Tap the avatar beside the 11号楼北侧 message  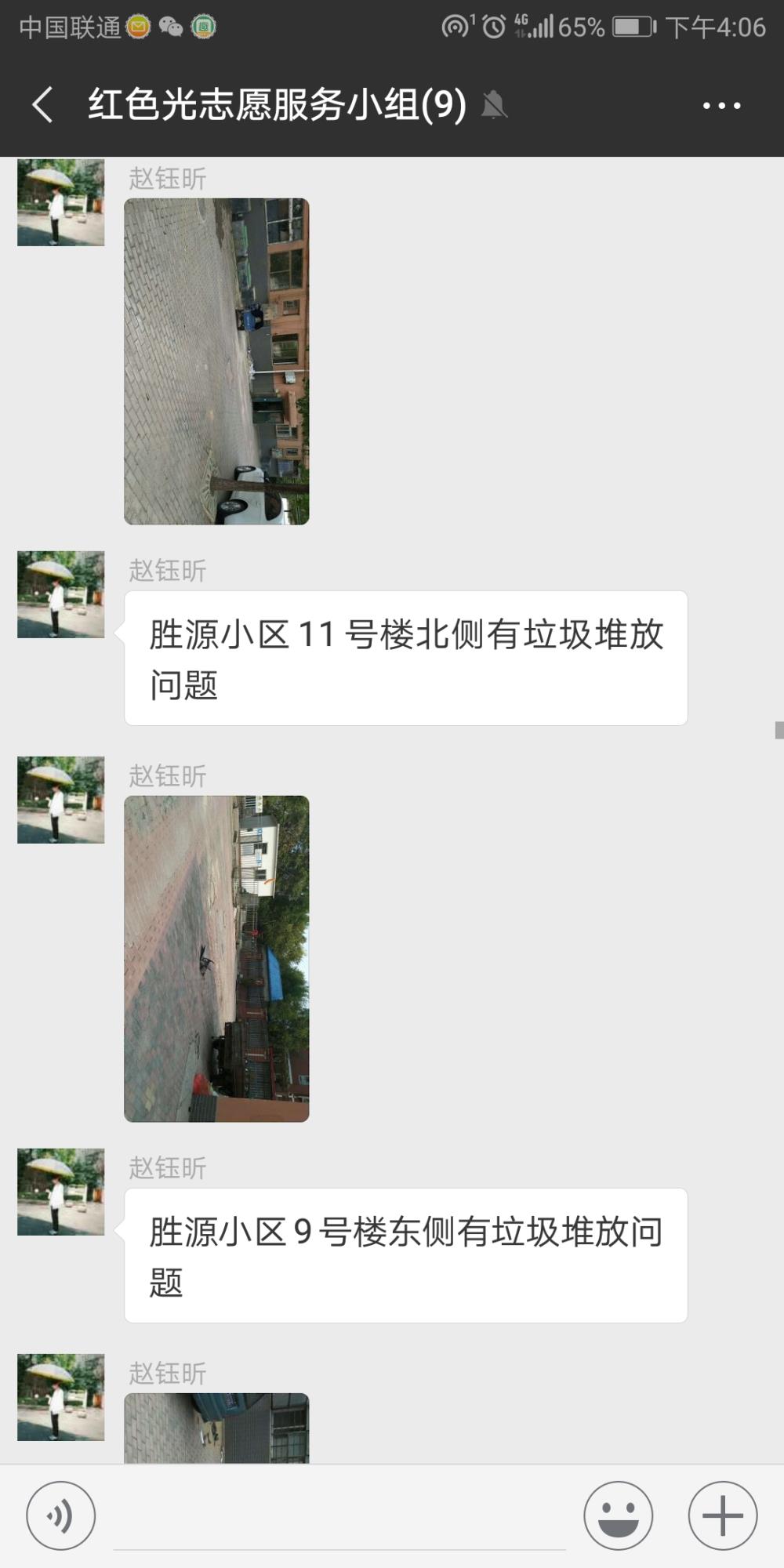point(61,594)
